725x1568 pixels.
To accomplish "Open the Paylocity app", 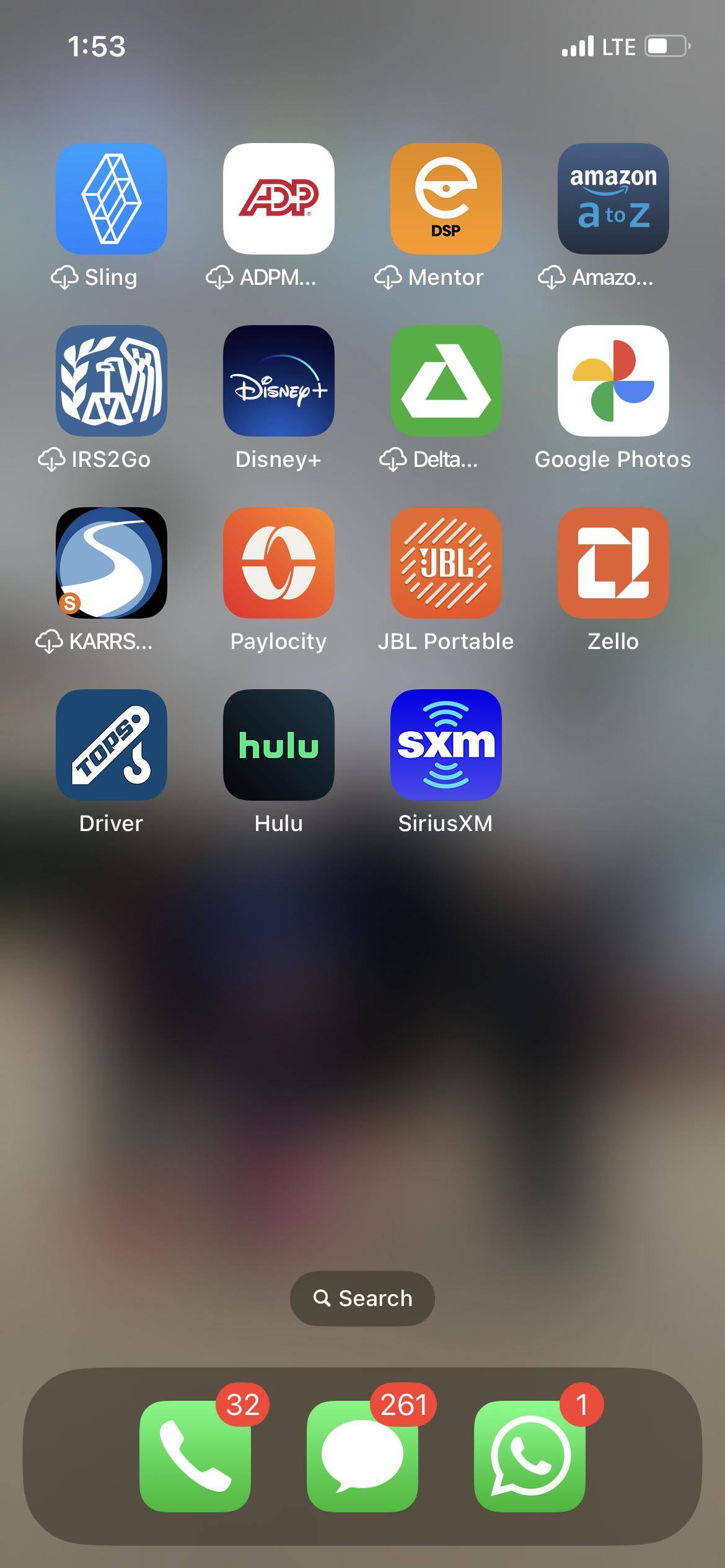I will tap(279, 563).
